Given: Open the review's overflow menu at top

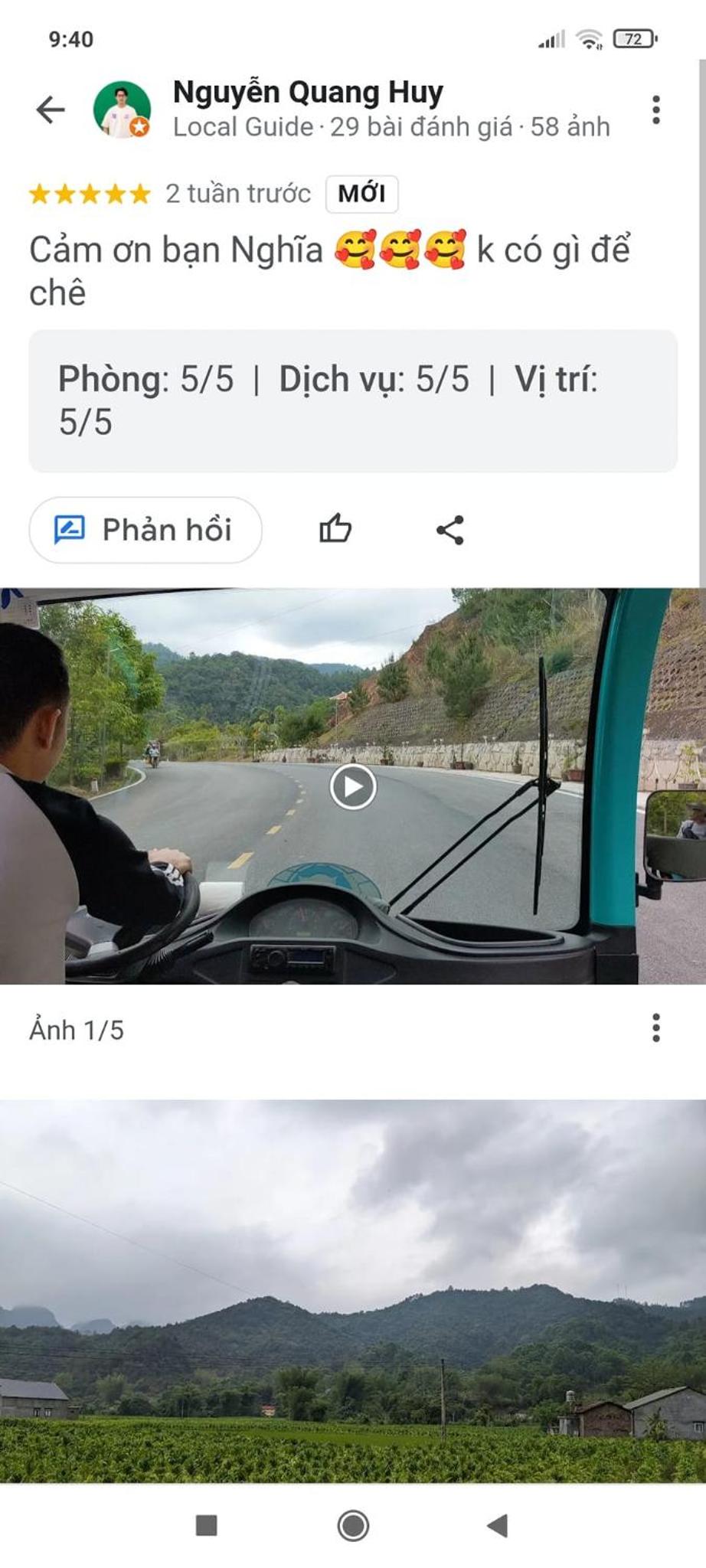Looking at the screenshot, I should coord(655,109).
